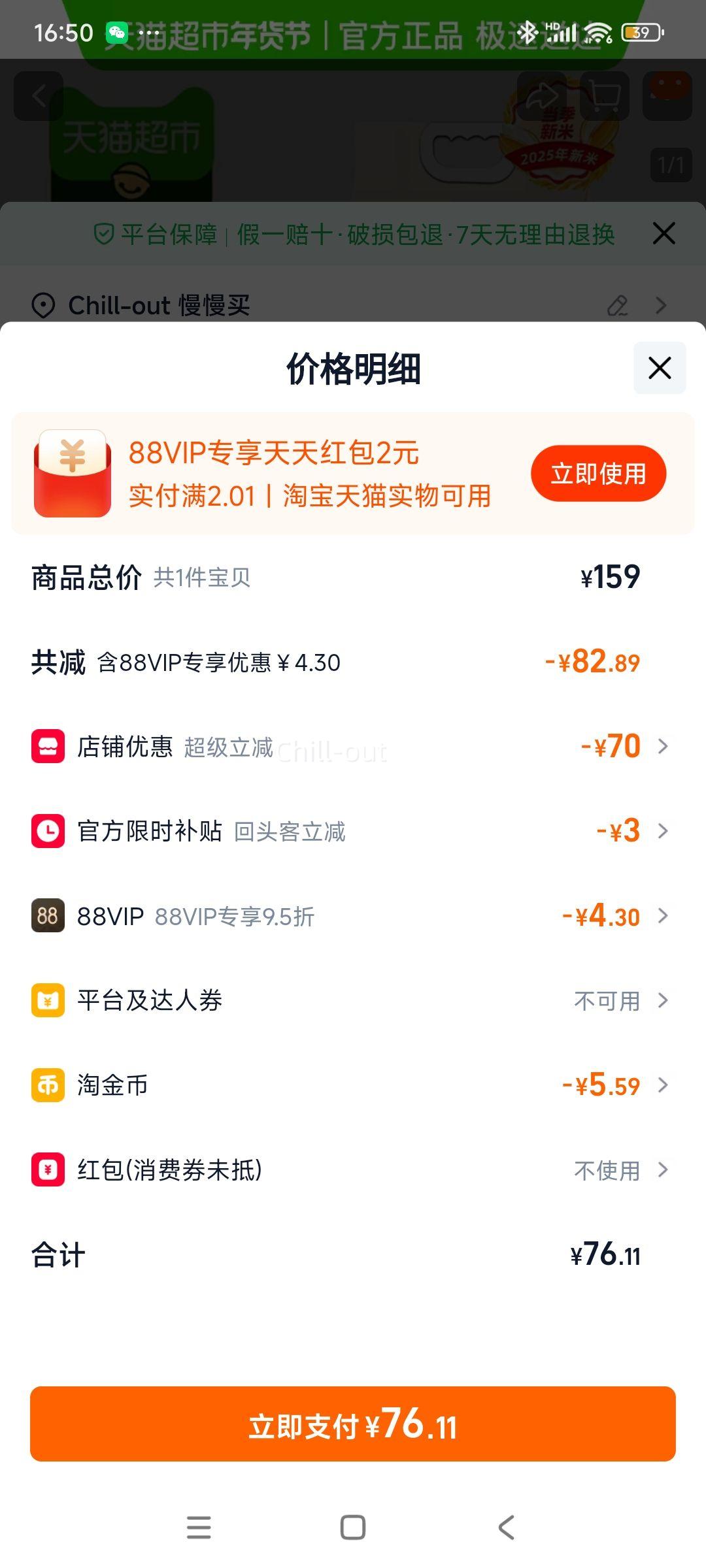Tap the red envelope icon on 88VIP promo banner
Image resolution: width=706 pixels, height=1568 pixels.
click(x=72, y=472)
